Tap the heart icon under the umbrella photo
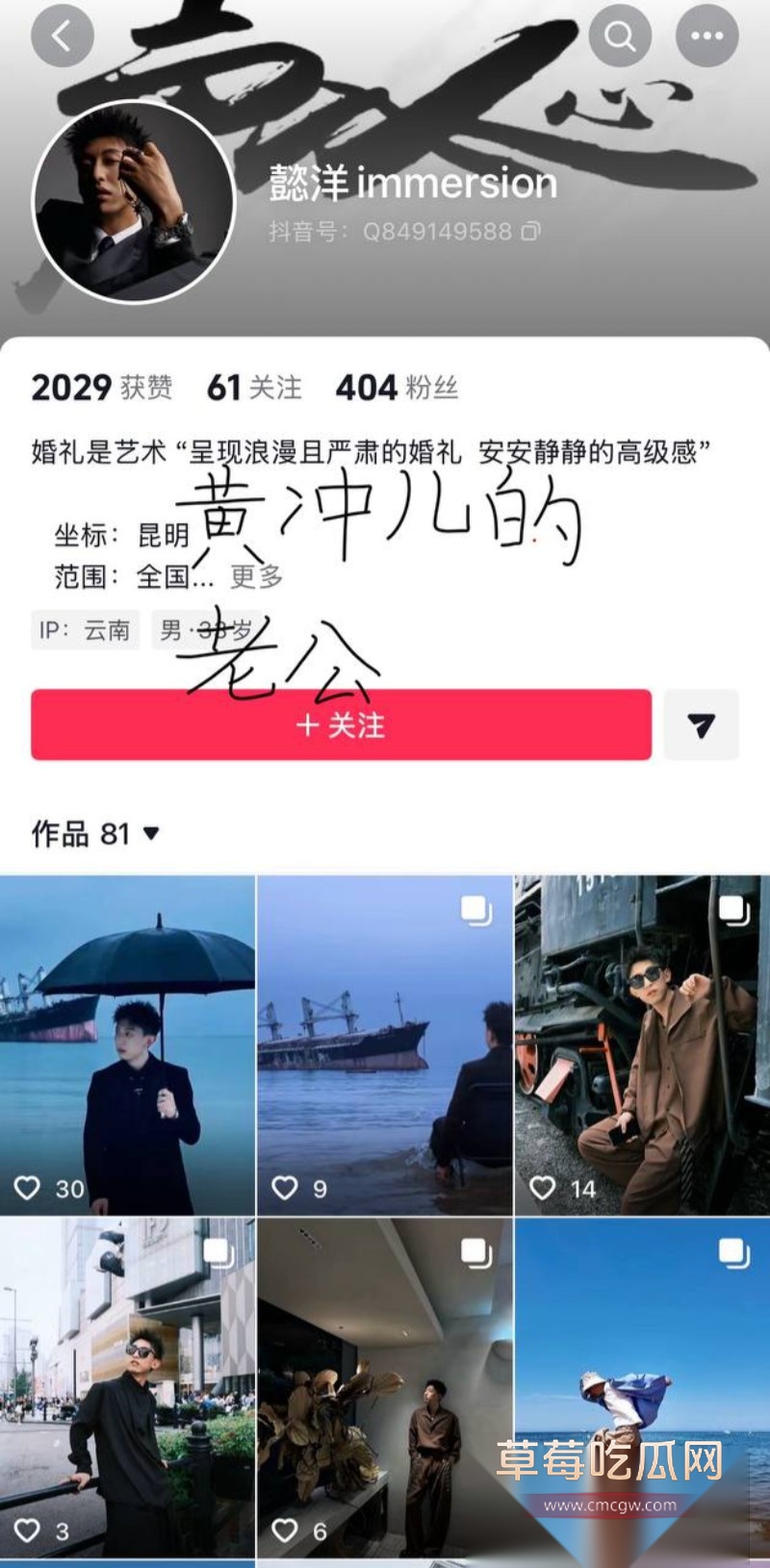Viewport: 770px width, 1568px height. pyautogui.click(x=28, y=1189)
